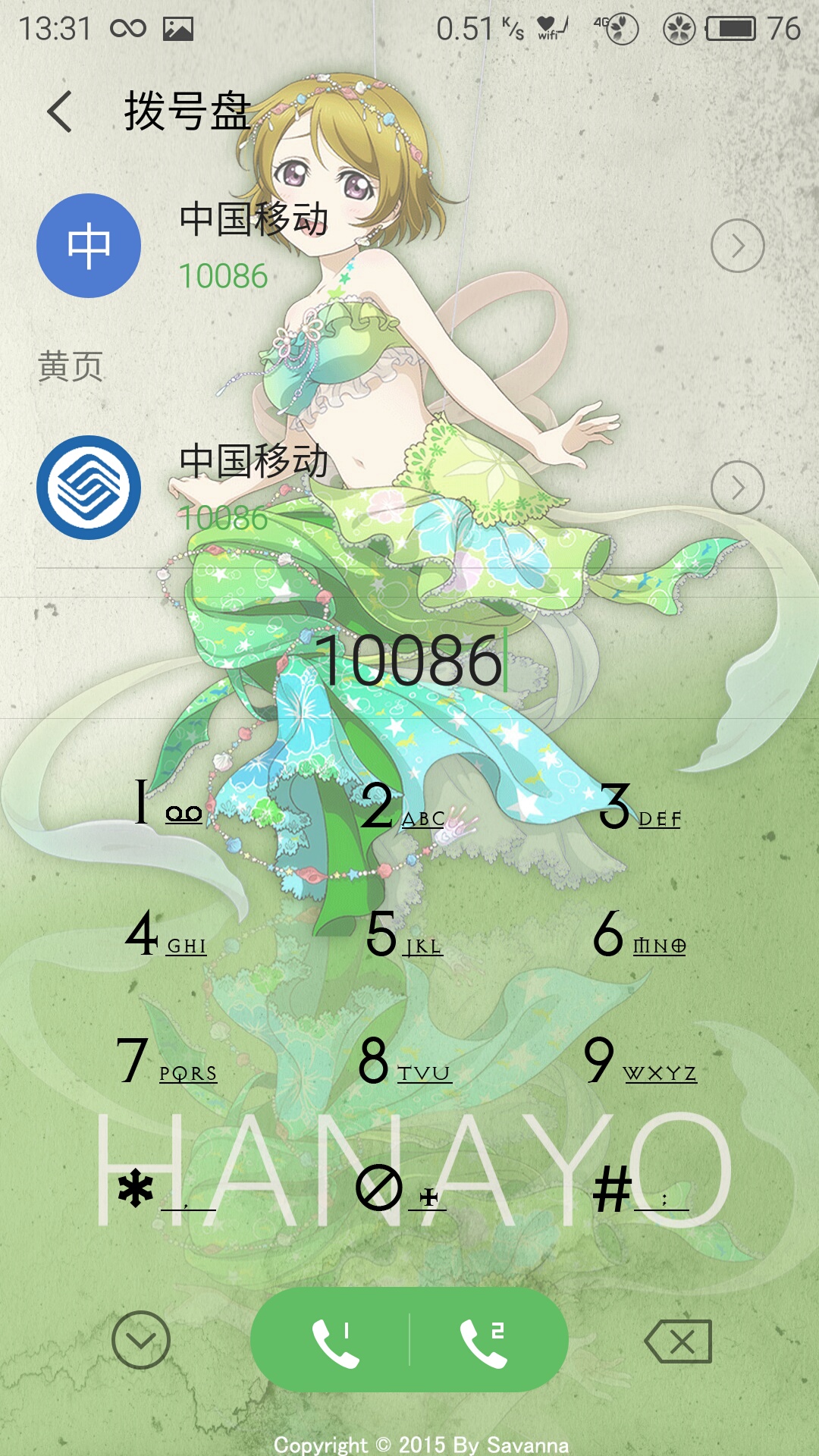Screen dimensions: 819x1456
Task: Go back from the dial pad screen
Action: click(60, 111)
